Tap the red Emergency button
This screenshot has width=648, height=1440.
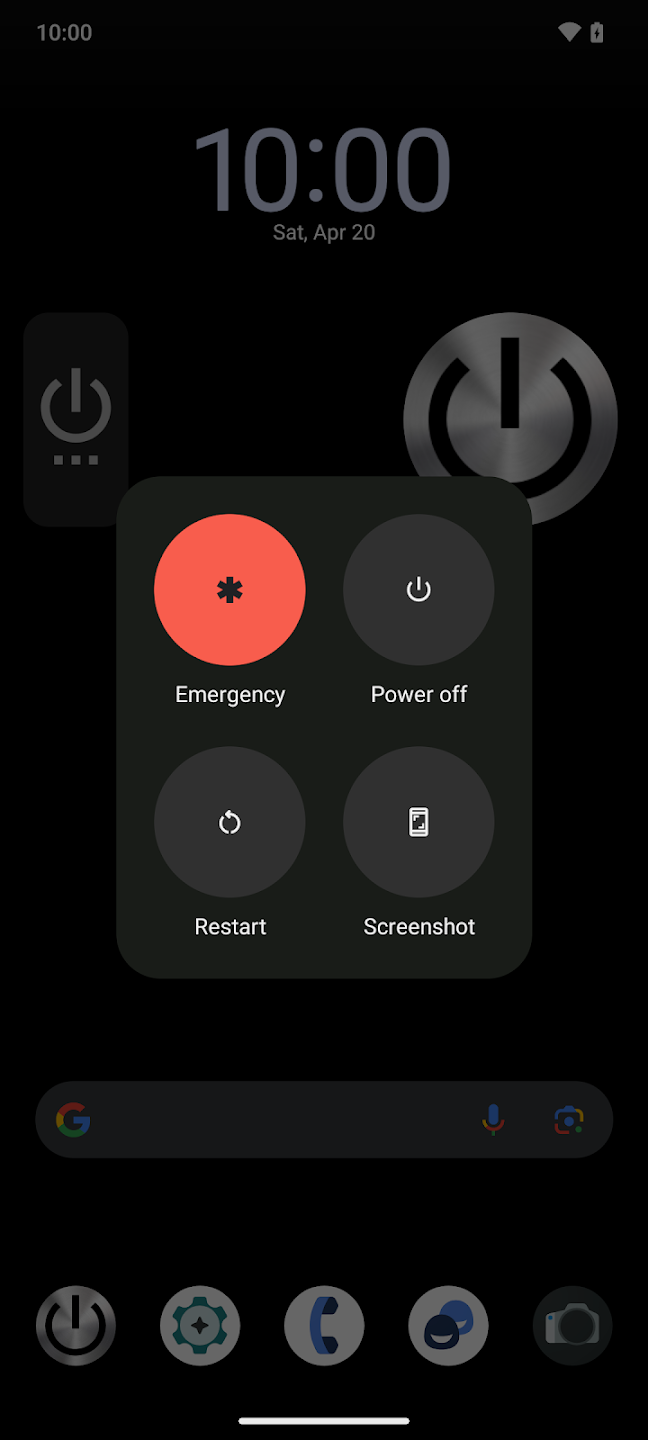229,590
